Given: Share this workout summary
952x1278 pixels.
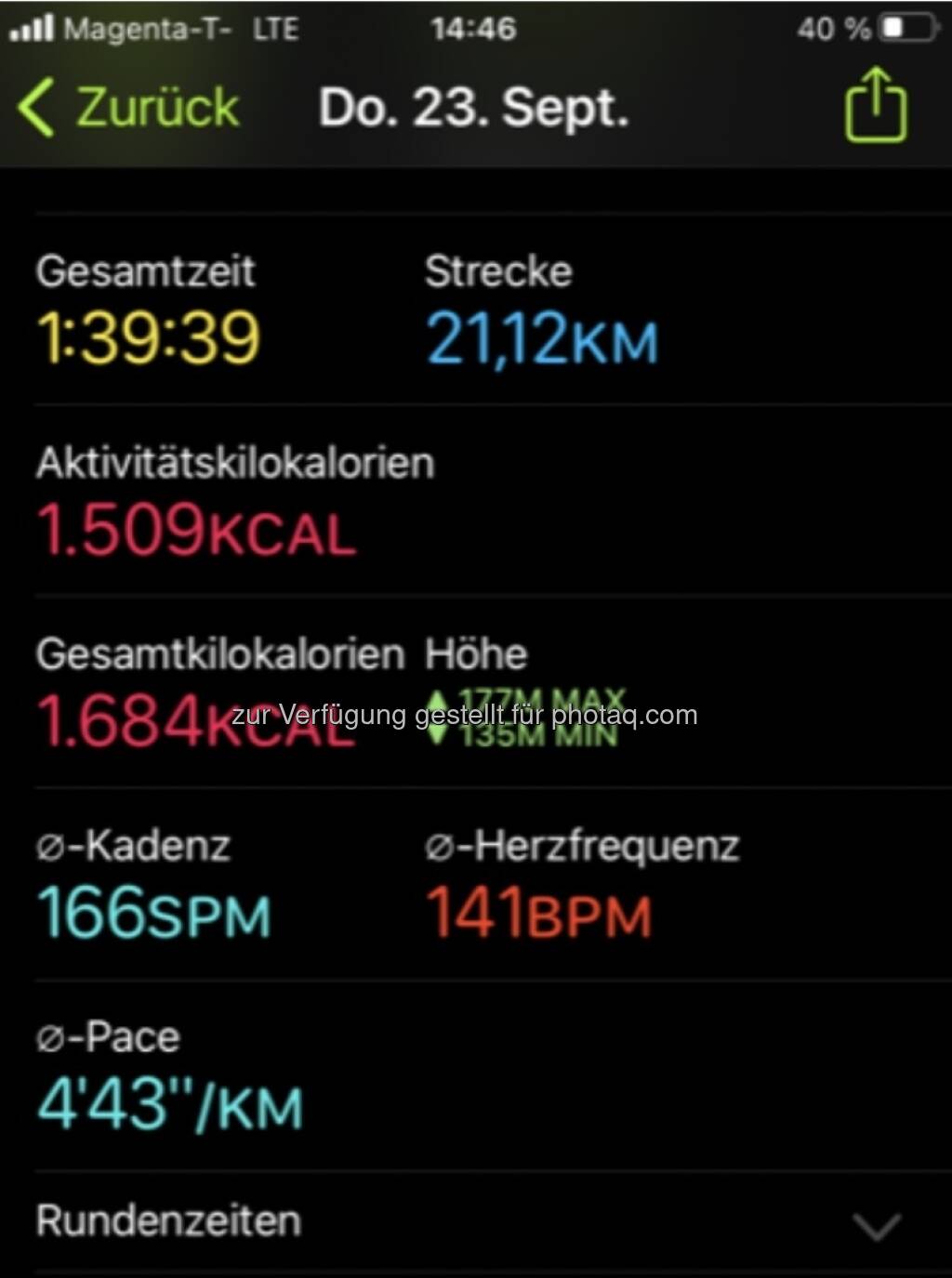Looking at the screenshot, I should [875, 105].
